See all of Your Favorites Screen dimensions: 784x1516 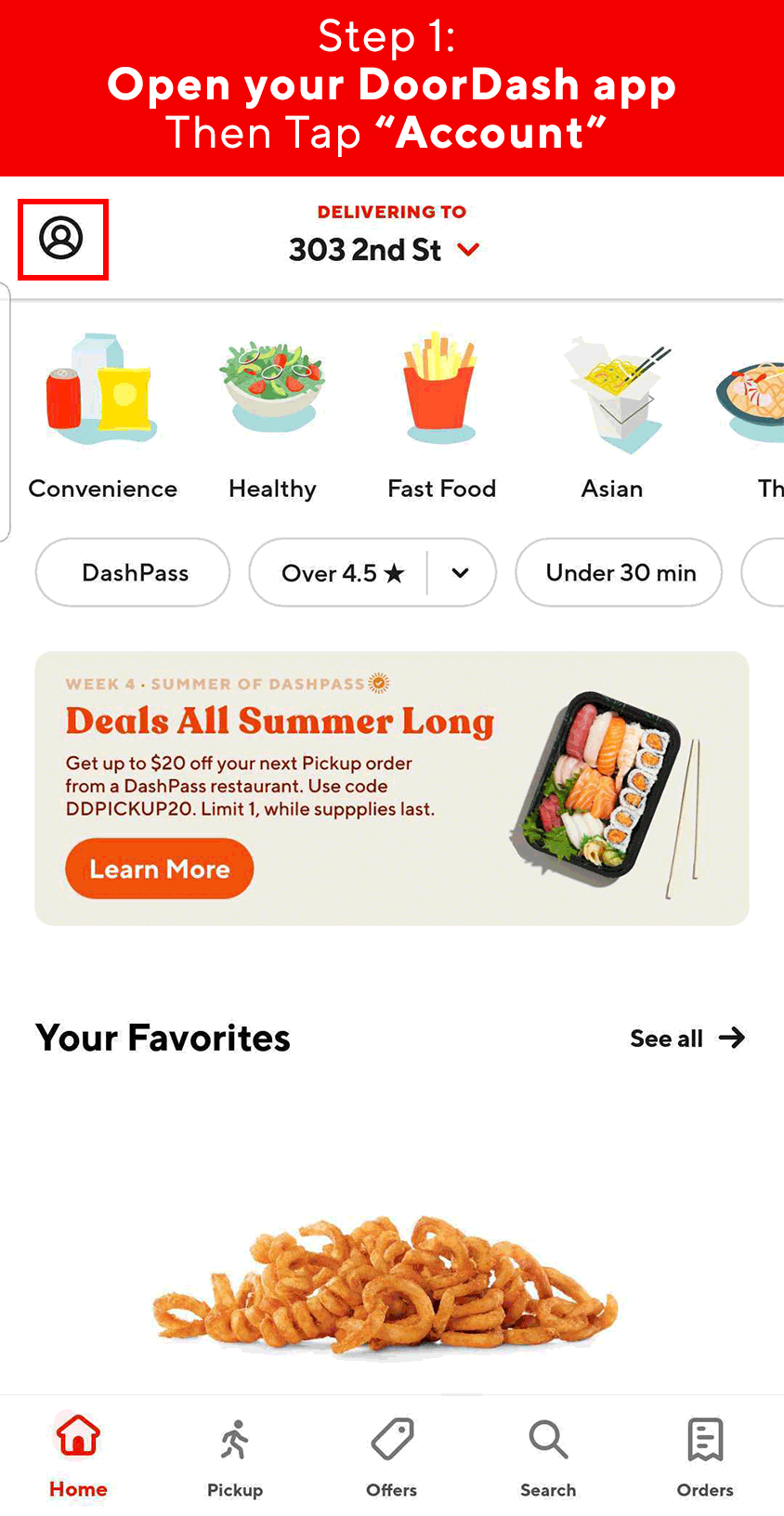(686, 1038)
